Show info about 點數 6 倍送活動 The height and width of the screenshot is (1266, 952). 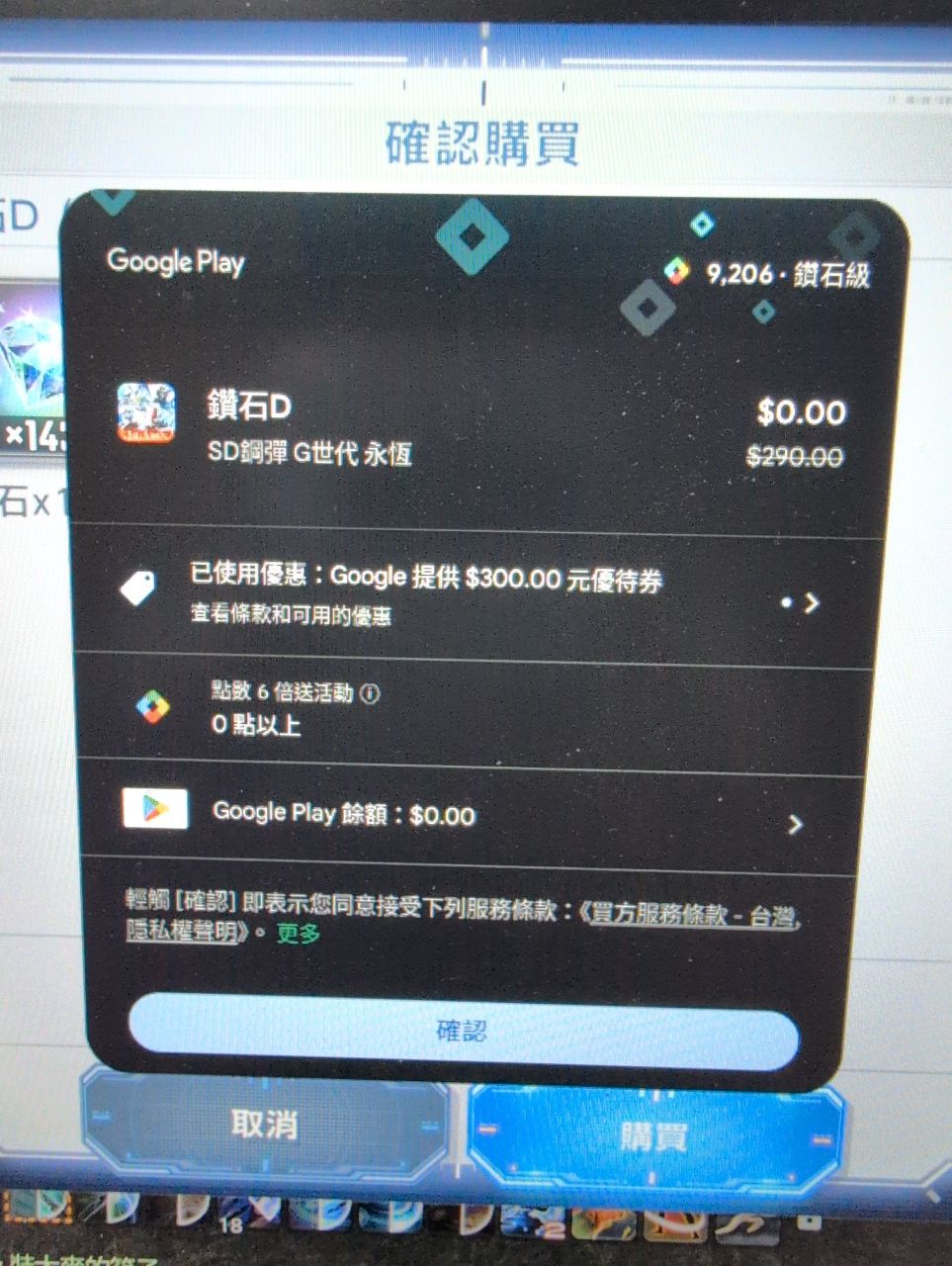tap(371, 693)
